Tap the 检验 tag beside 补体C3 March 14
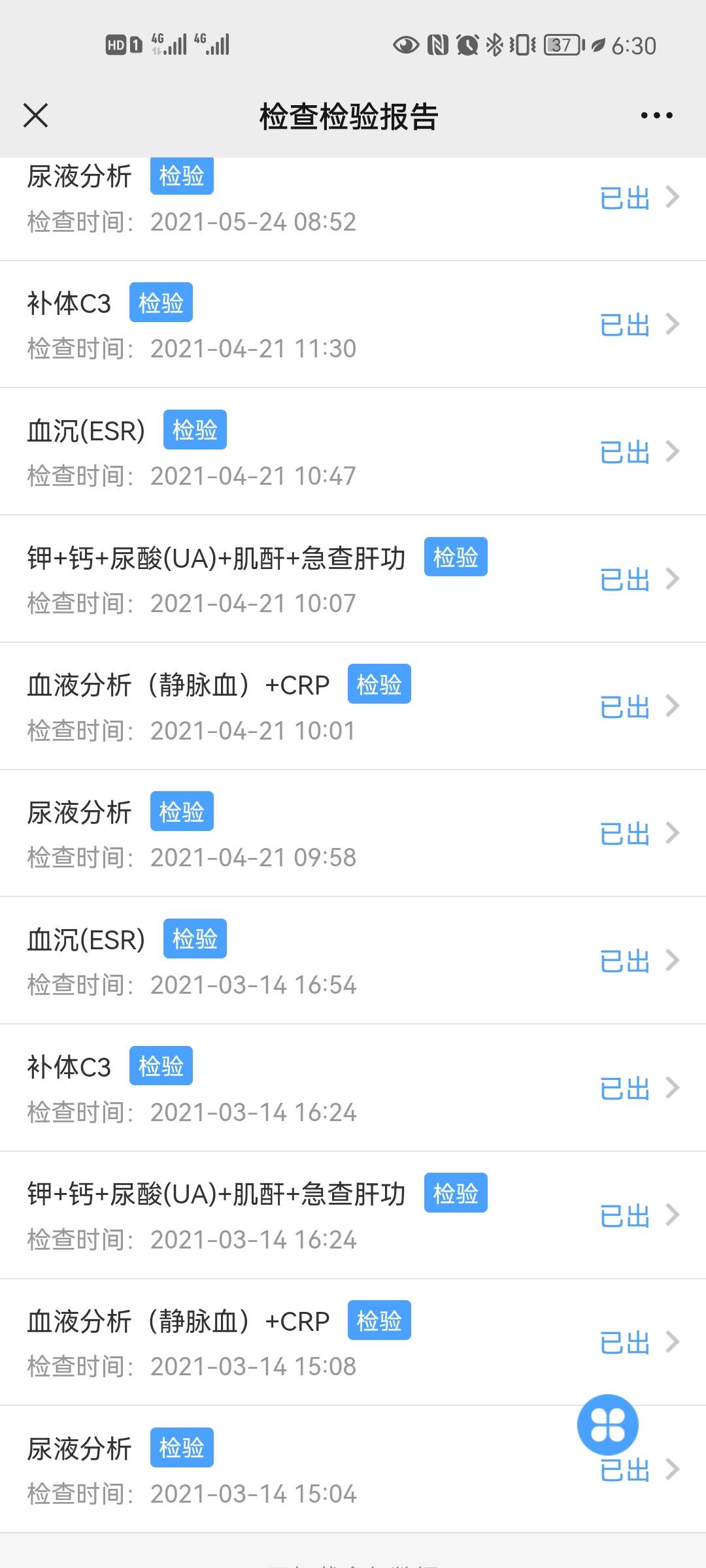 pyautogui.click(x=161, y=1065)
